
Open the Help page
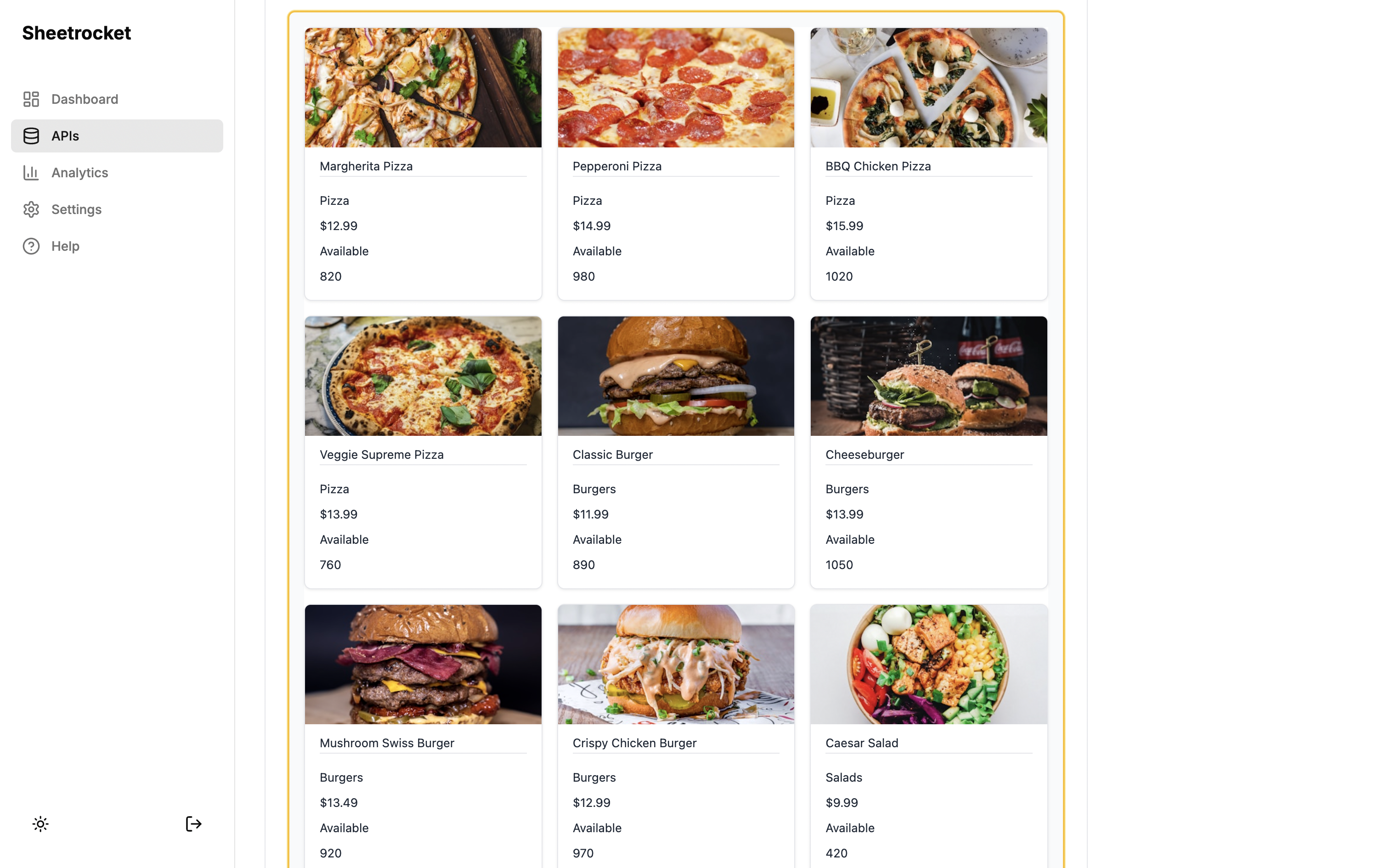(x=65, y=246)
